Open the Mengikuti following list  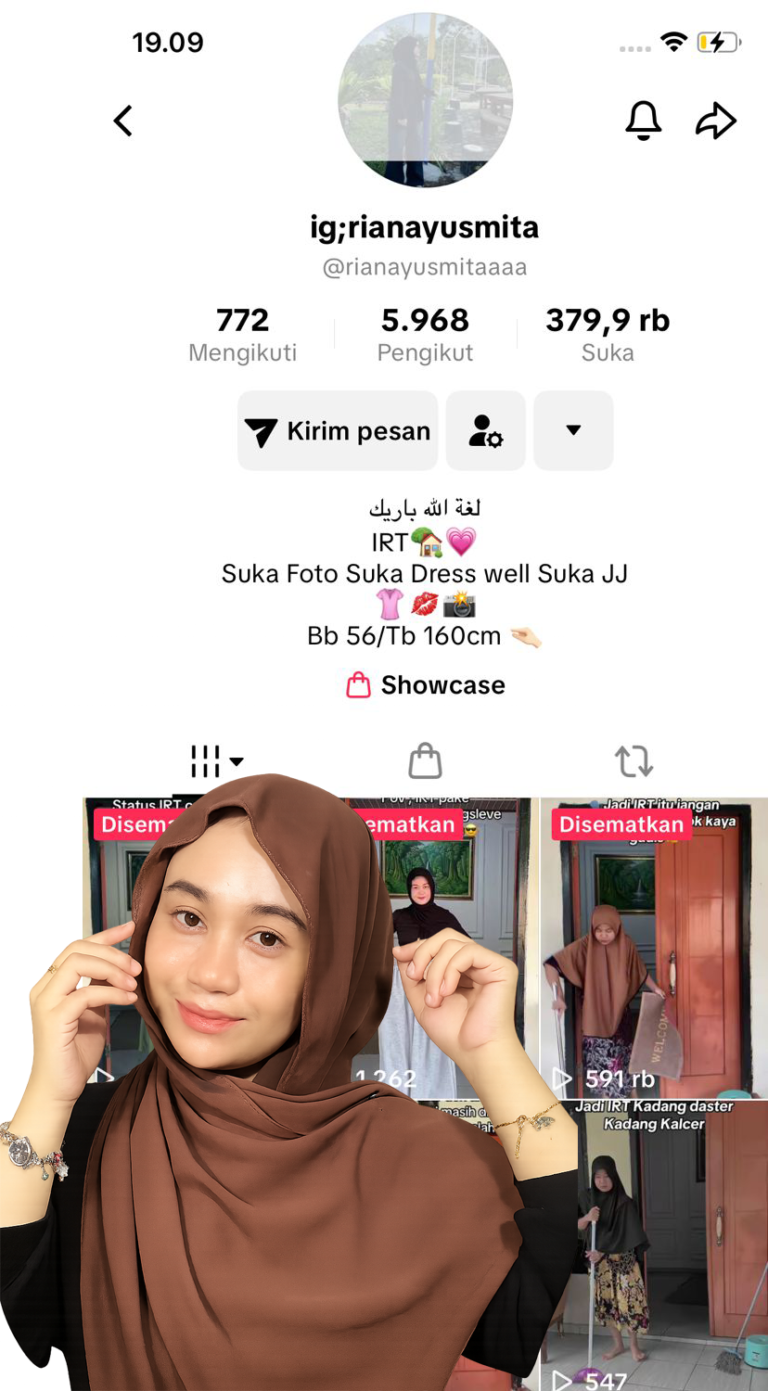tap(242, 334)
